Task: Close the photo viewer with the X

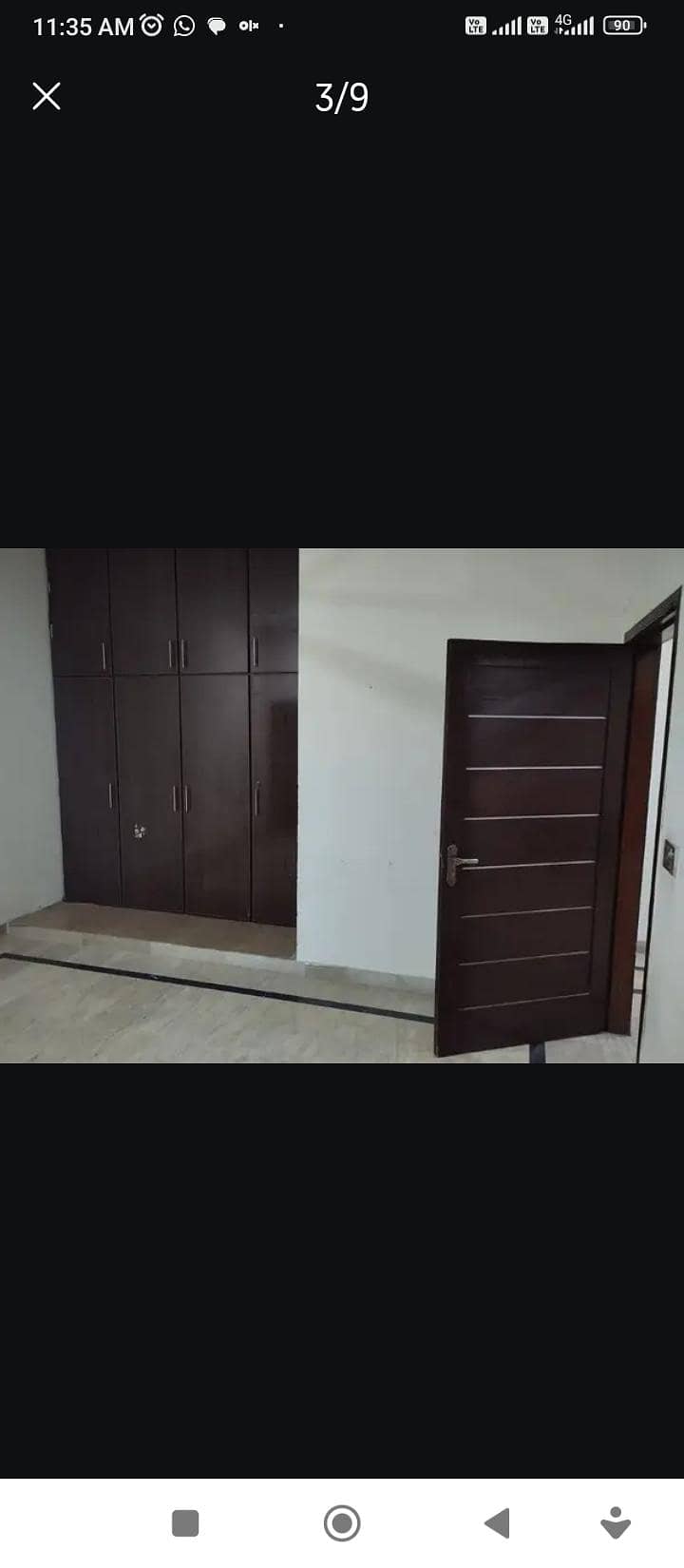Action: click(46, 96)
